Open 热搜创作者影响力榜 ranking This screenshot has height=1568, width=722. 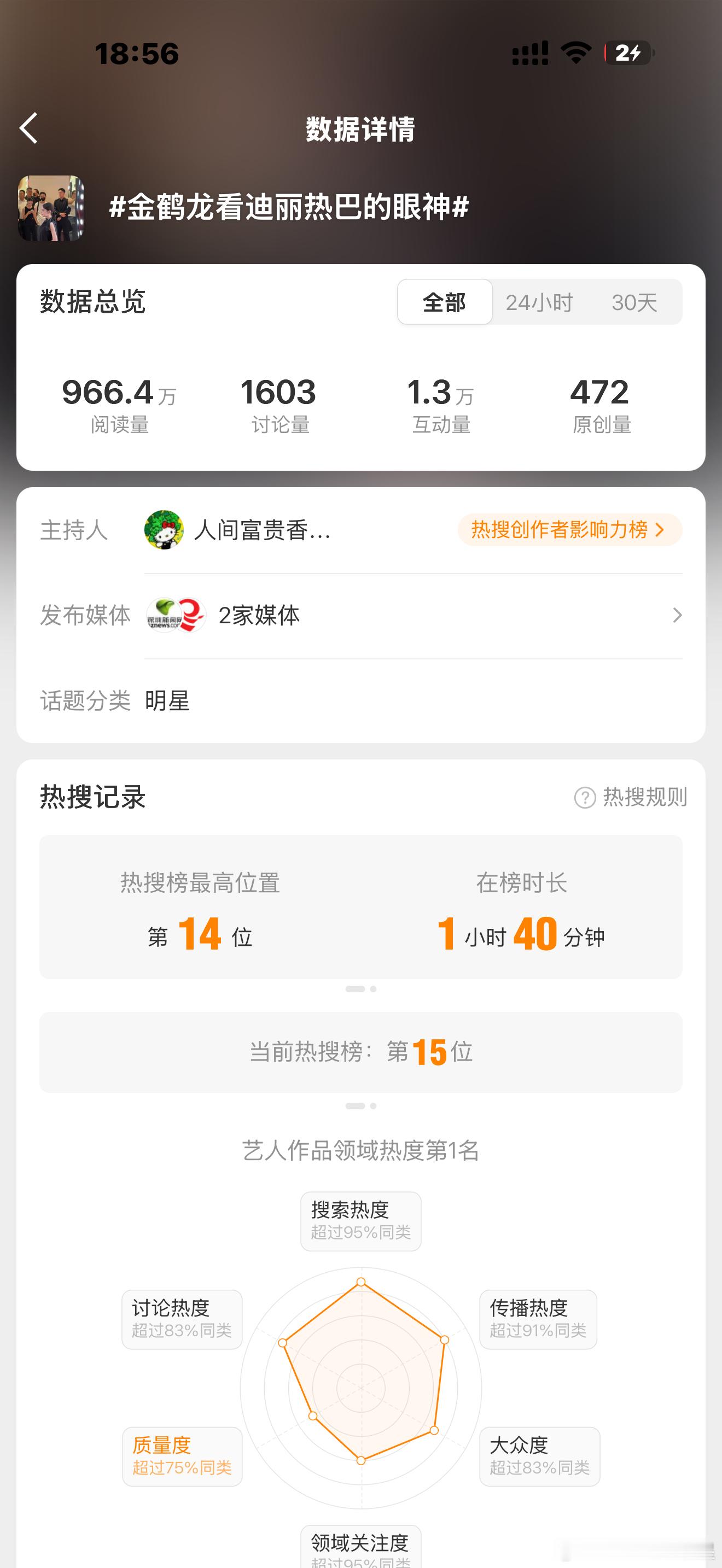click(569, 530)
